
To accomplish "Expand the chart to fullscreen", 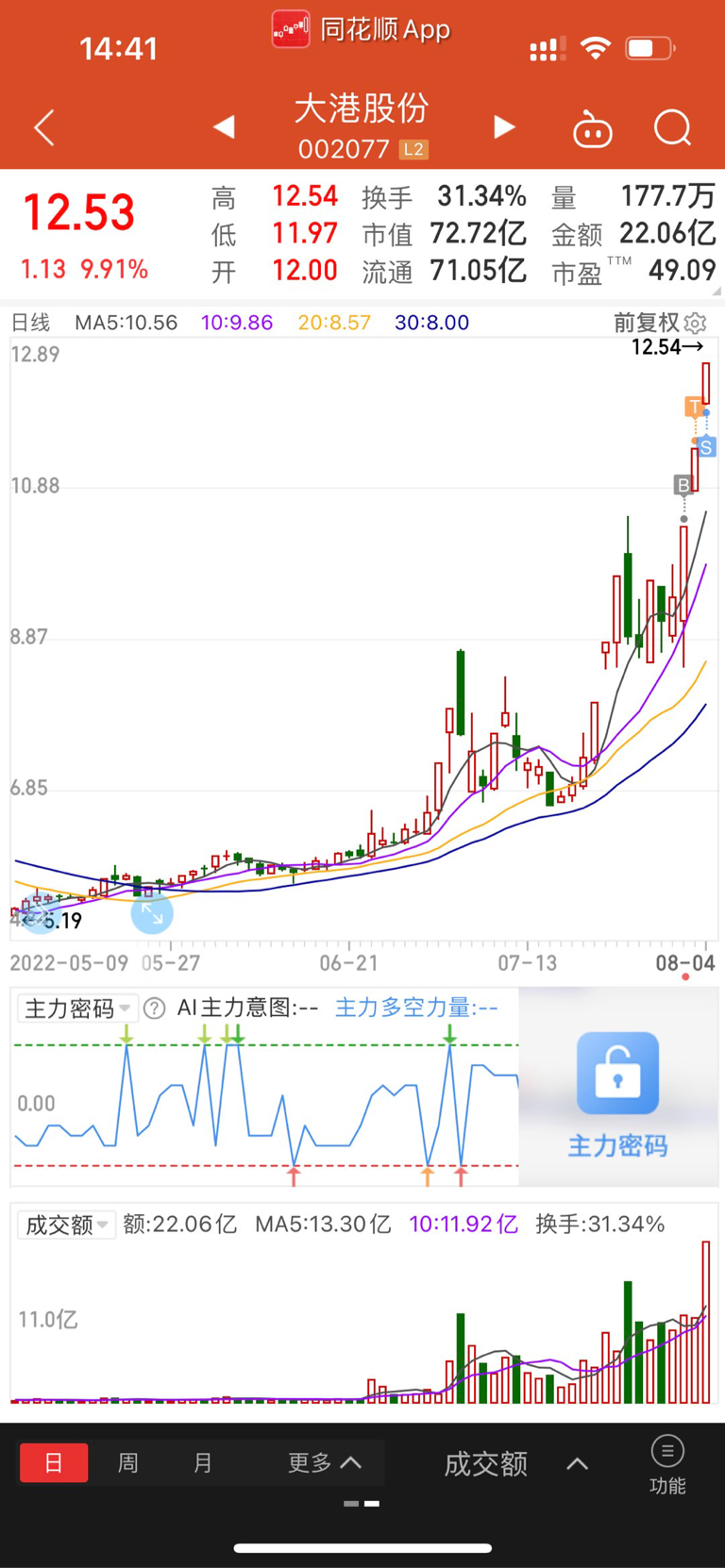I will coord(152,913).
